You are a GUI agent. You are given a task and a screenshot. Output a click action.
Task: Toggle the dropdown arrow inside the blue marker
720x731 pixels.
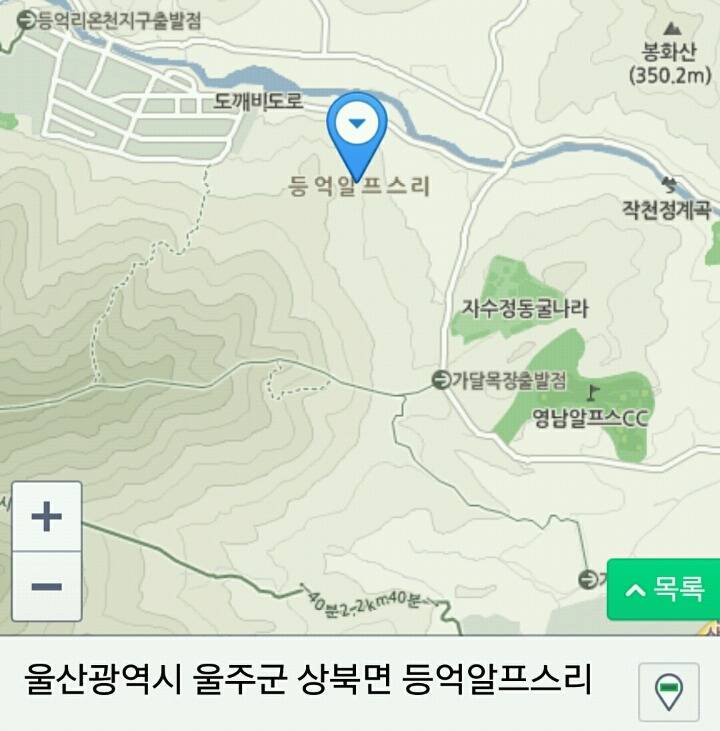coord(357,122)
